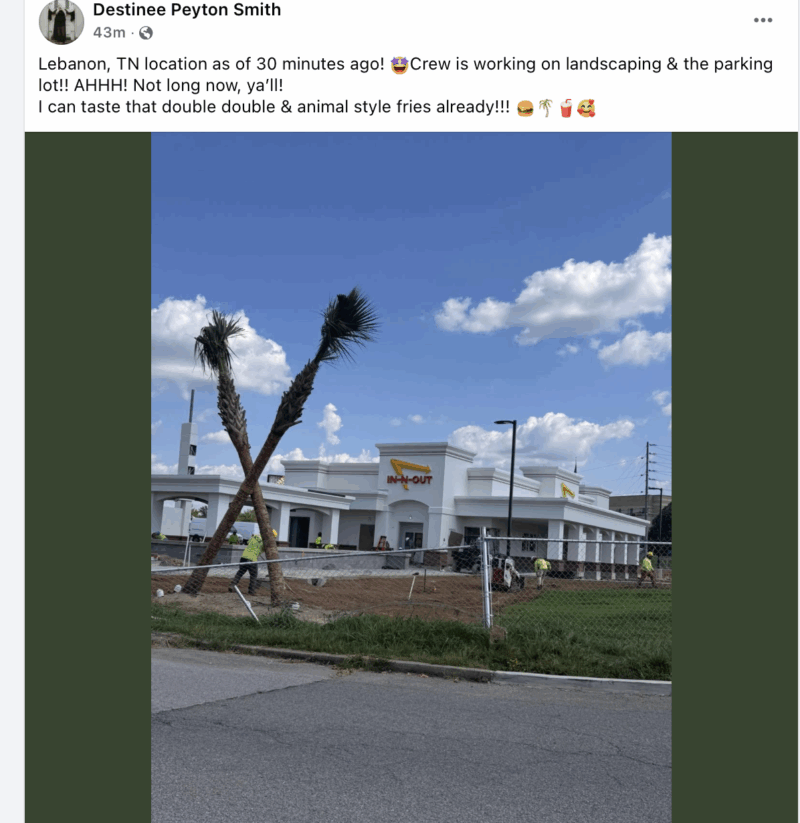Open the 43m post timestamp
The height and width of the screenshot is (823, 800).
point(109,33)
